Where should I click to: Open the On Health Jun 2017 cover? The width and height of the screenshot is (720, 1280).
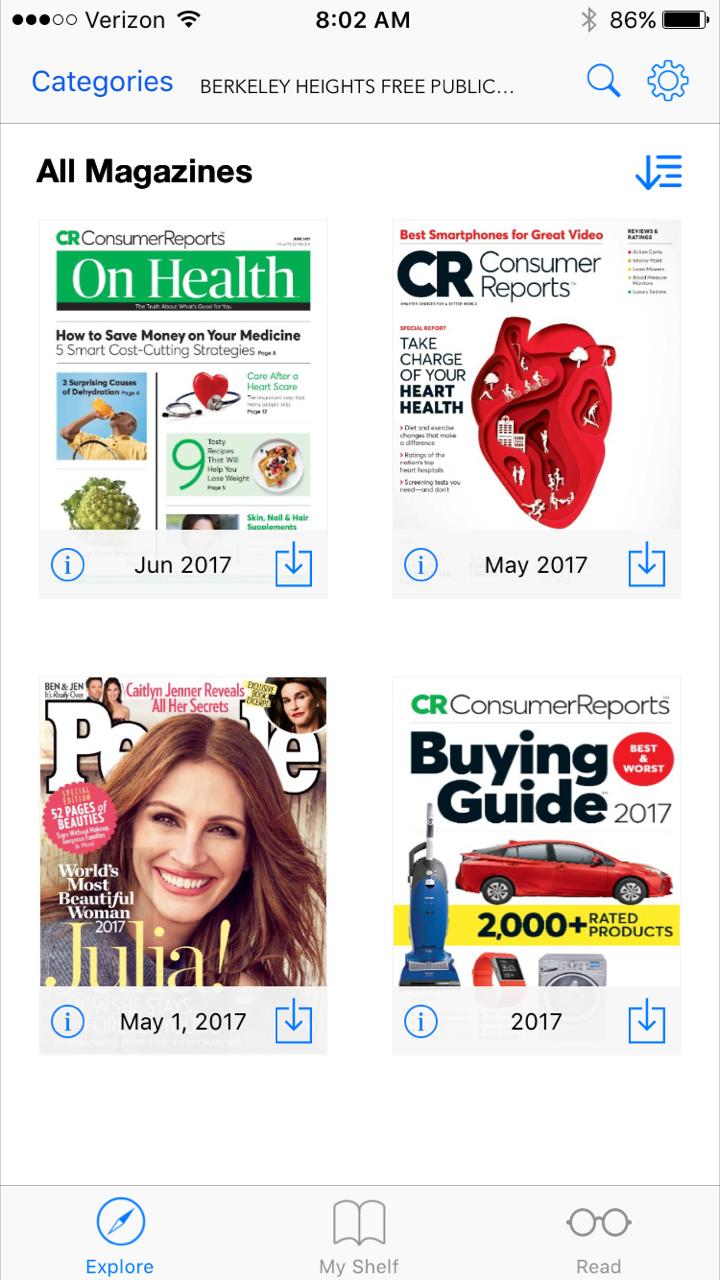pos(183,380)
